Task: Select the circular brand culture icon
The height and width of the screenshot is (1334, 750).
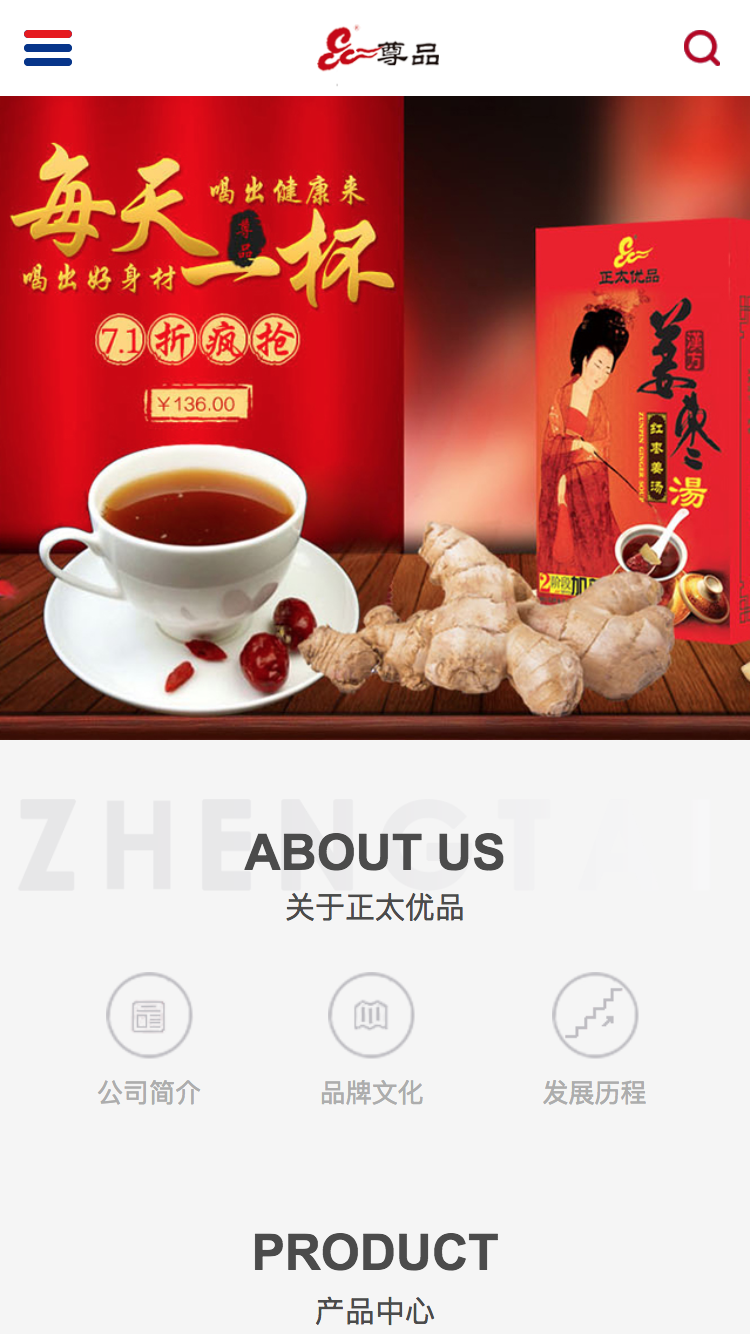Action: pos(371,1014)
